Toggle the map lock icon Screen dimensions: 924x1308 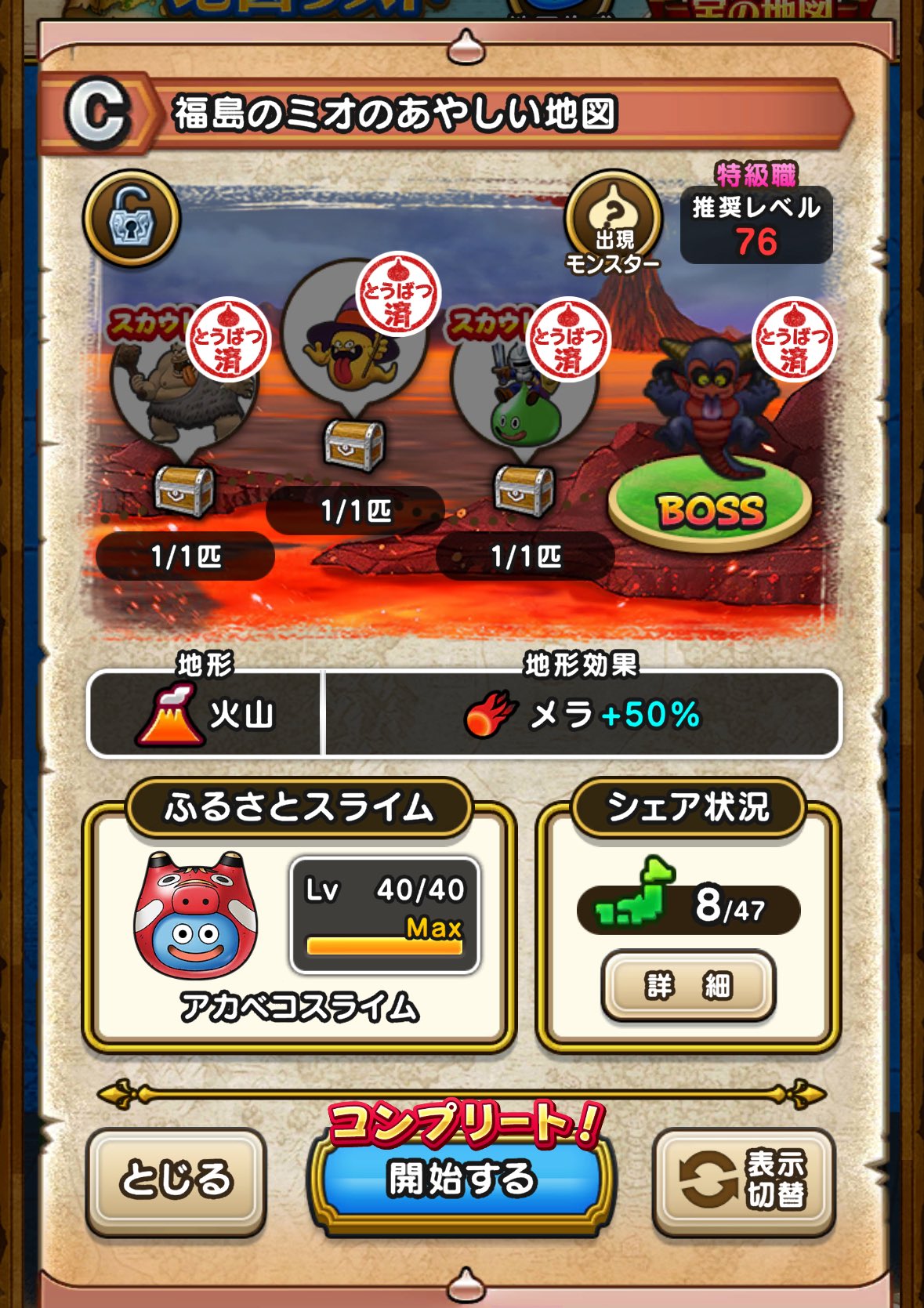coord(132,219)
